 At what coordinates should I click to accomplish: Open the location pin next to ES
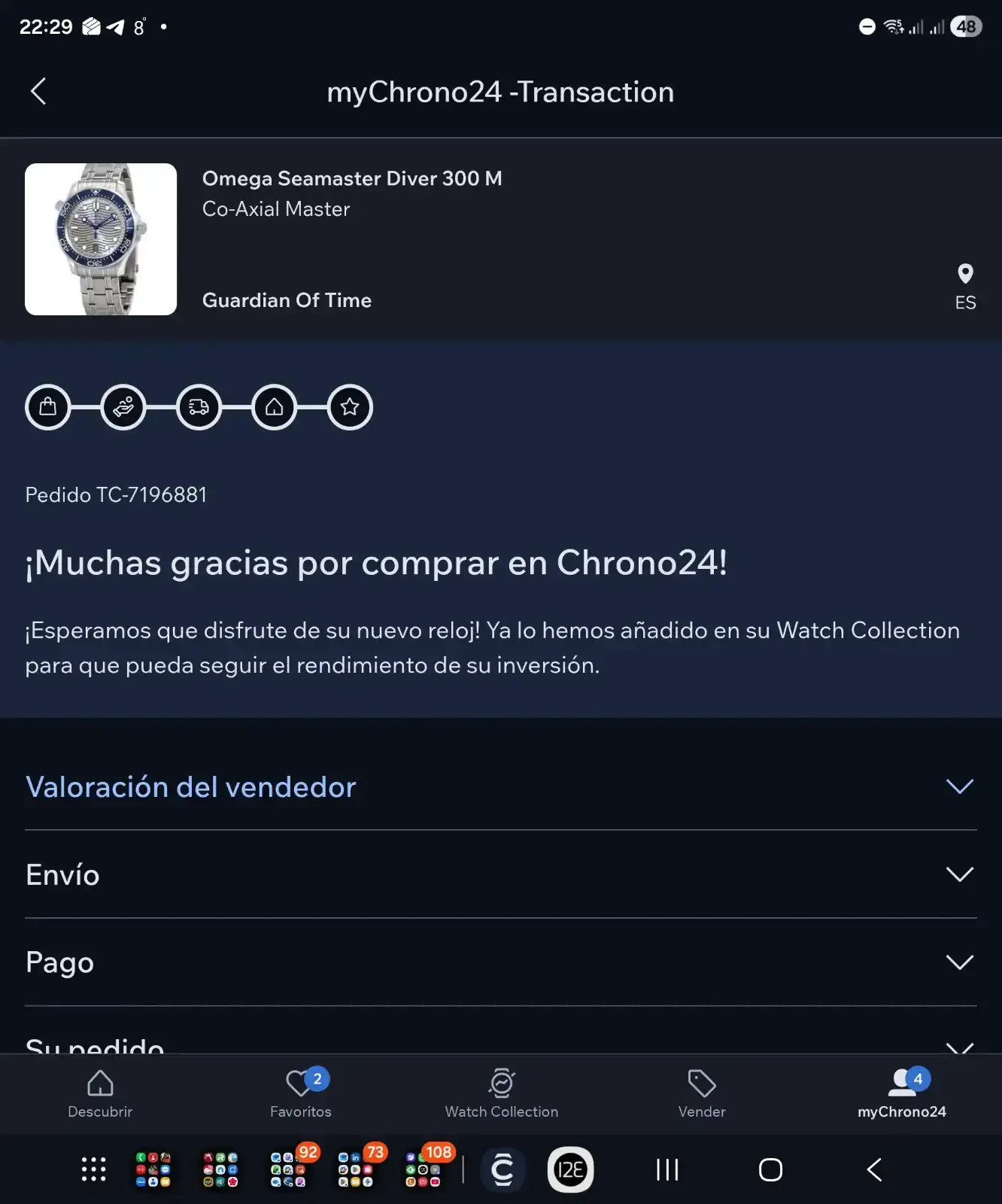point(965,274)
